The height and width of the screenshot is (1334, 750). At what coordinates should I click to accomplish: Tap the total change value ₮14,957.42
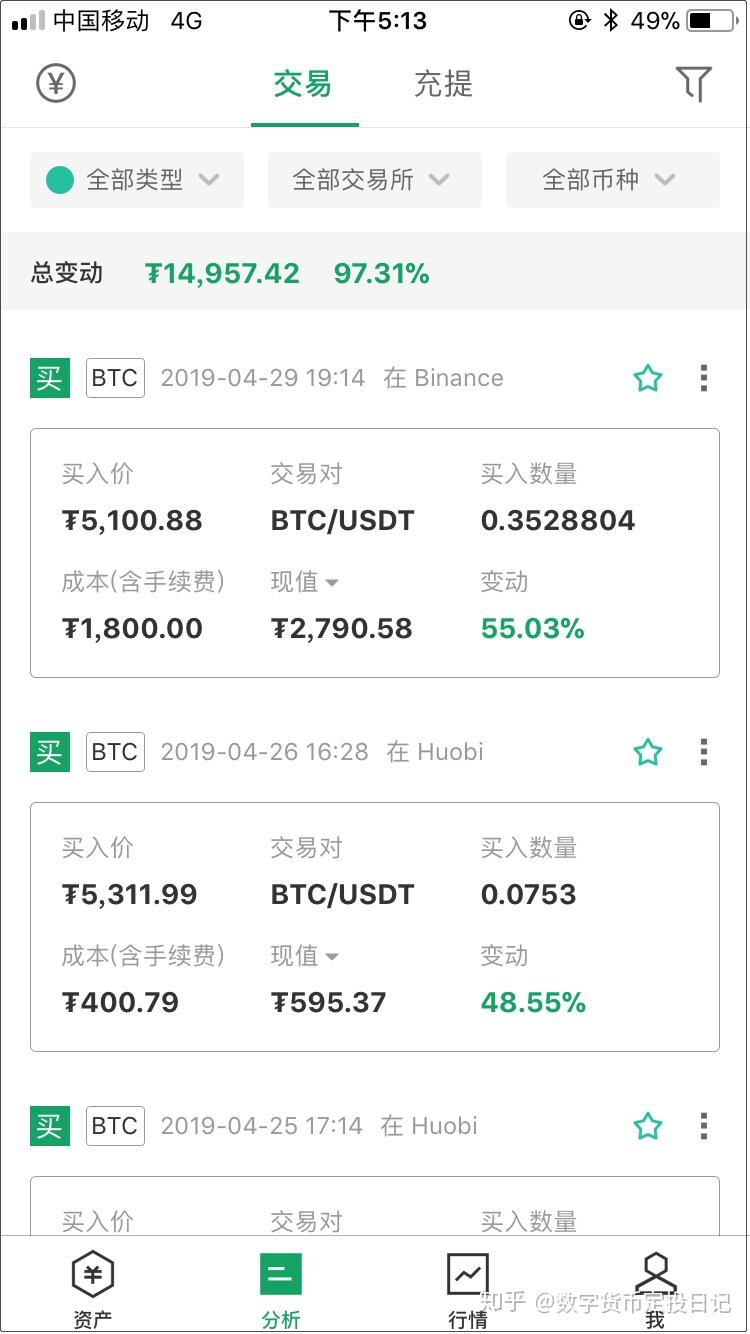(221, 273)
